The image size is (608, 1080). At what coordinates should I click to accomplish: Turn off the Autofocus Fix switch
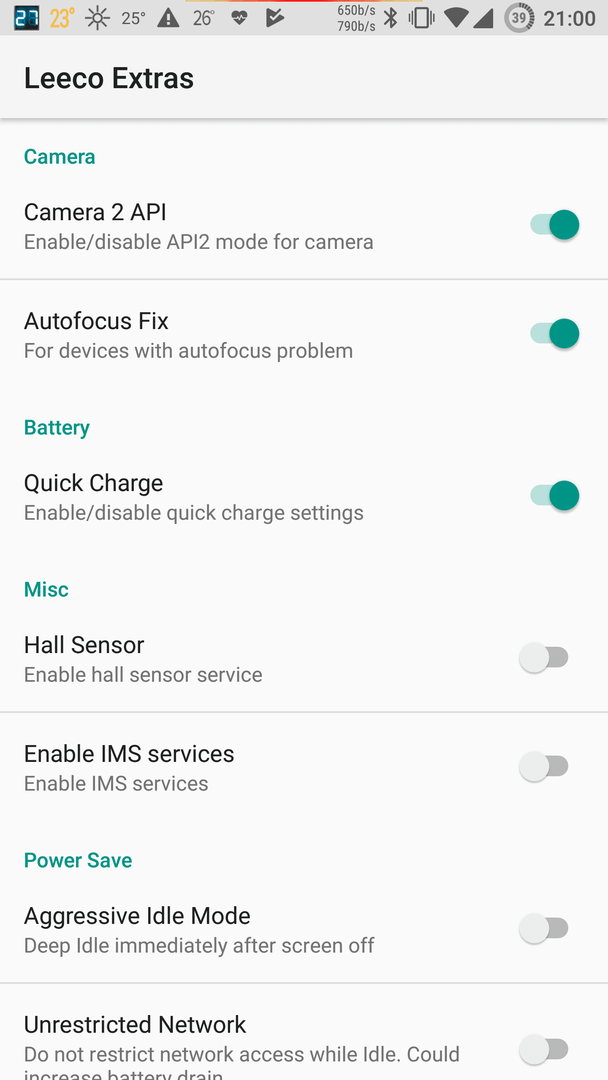(554, 334)
